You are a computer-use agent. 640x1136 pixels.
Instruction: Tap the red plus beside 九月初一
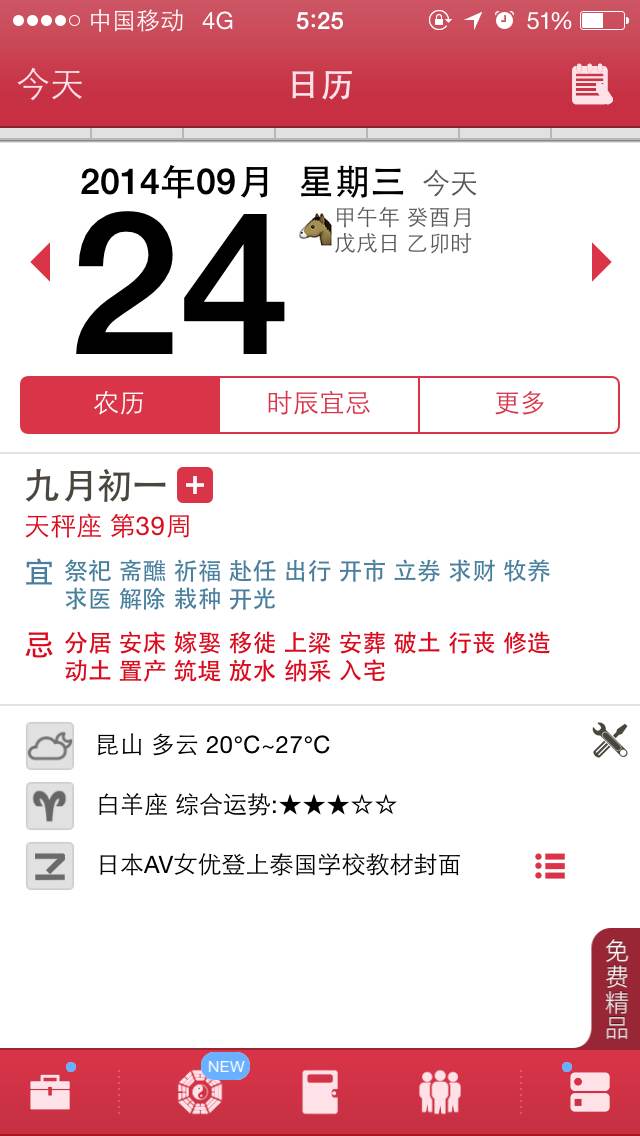coord(195,486)
